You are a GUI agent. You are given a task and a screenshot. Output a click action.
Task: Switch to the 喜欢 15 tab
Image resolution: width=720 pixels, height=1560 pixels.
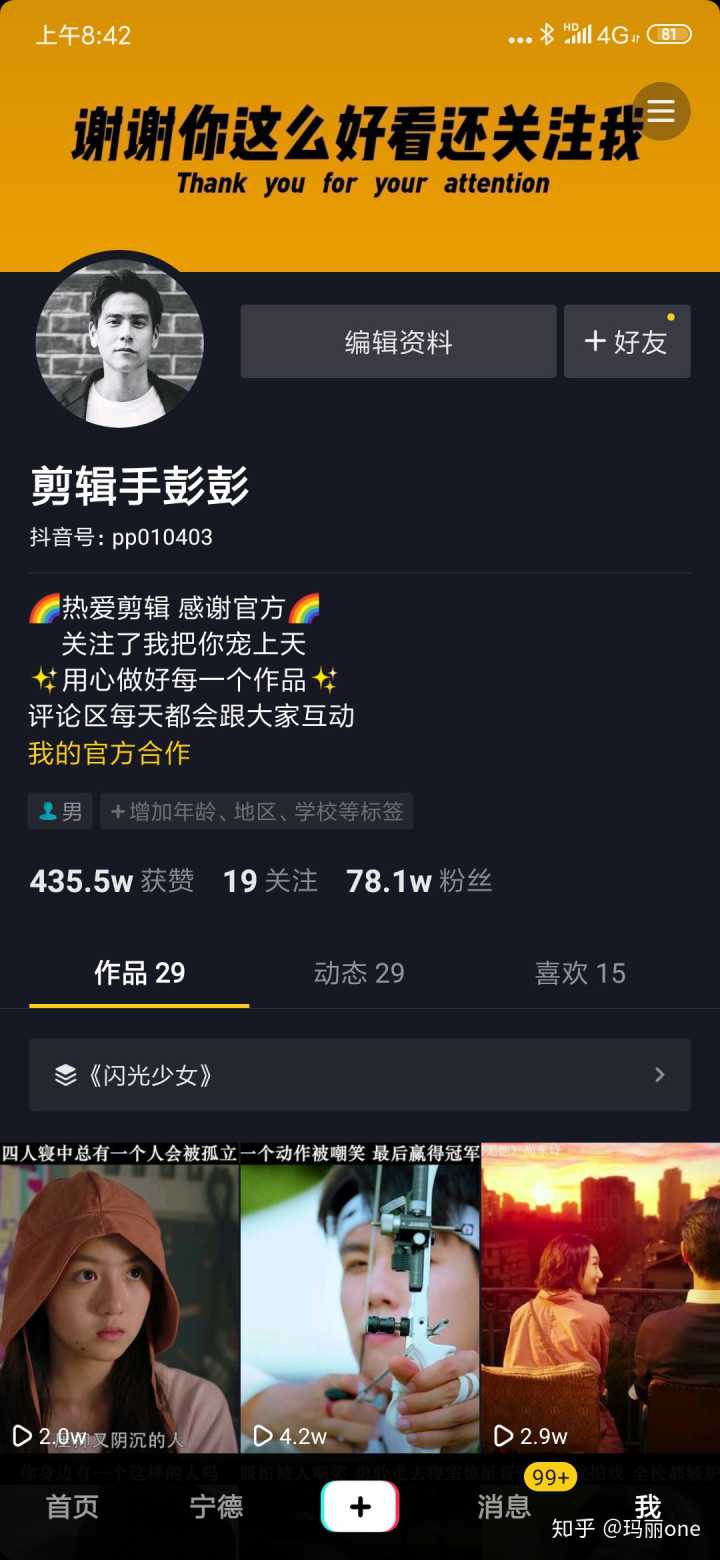click(x=580, y=973)
